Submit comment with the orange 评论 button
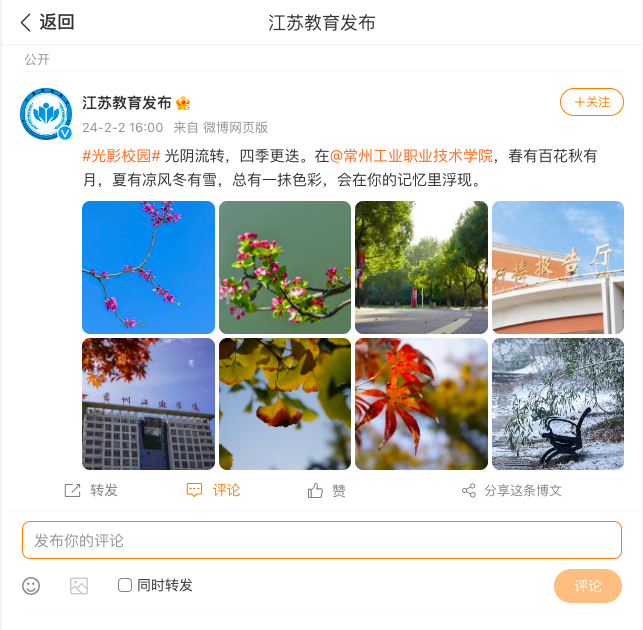 tap(588, 586)
